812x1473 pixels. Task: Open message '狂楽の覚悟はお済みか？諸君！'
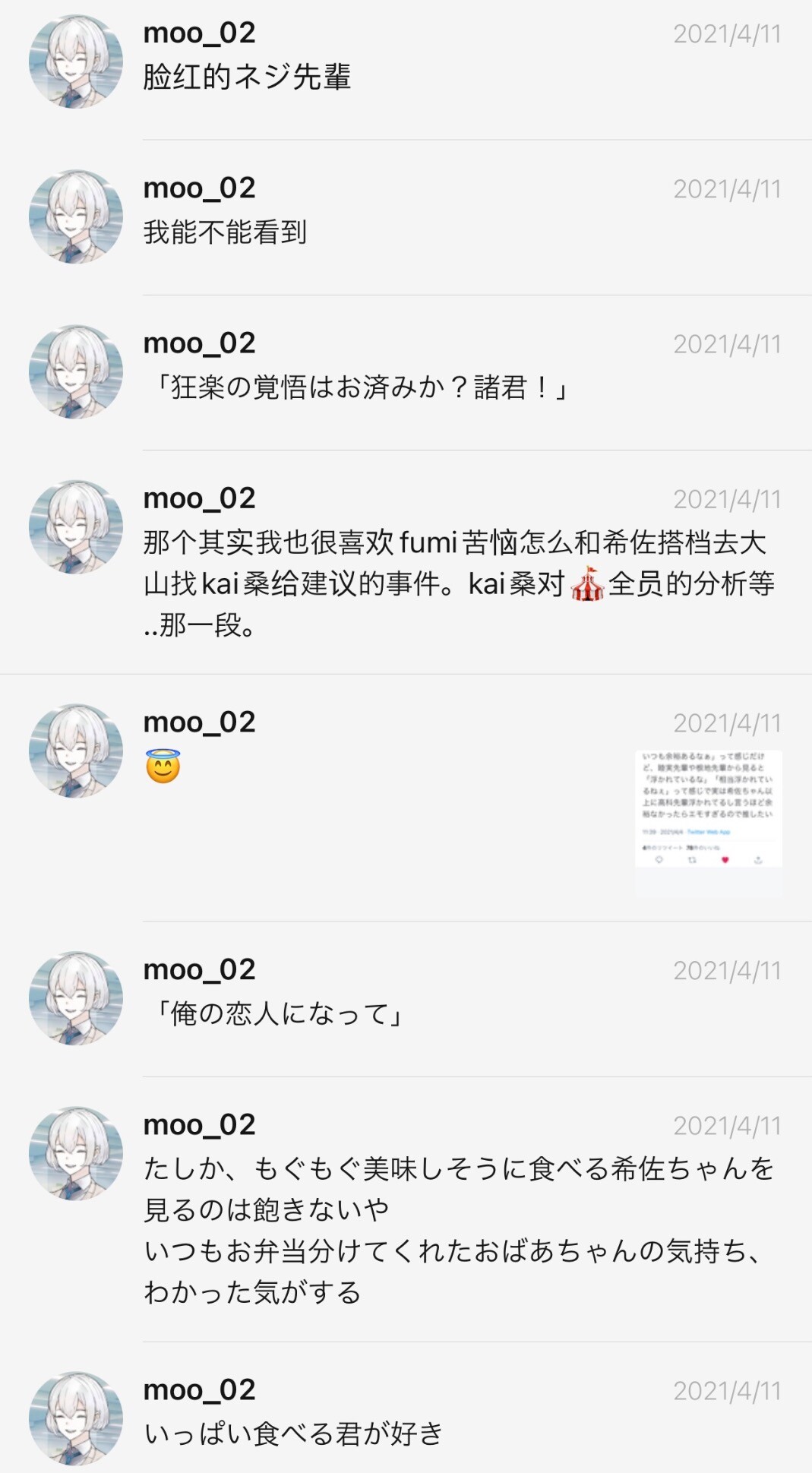(406, 373)
